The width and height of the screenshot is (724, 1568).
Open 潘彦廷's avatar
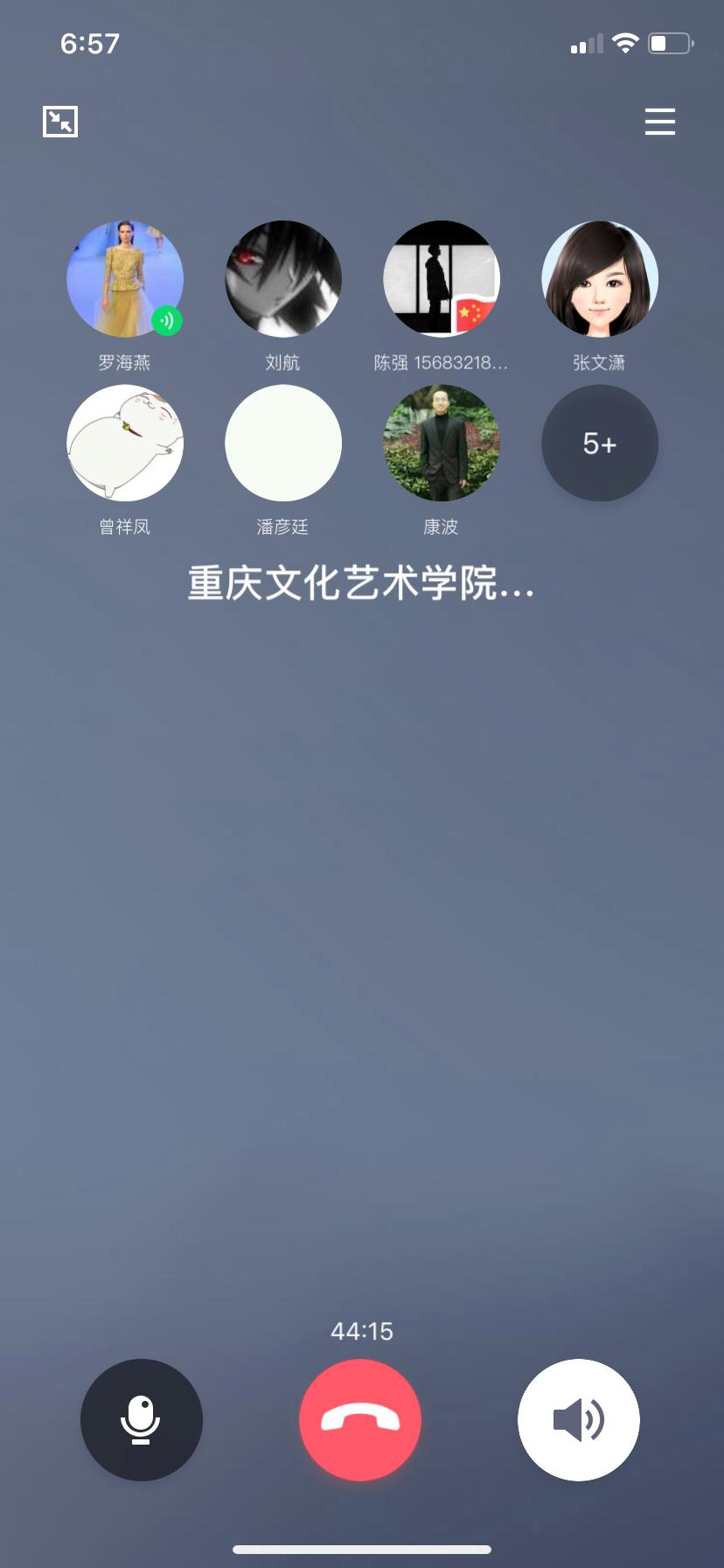point(283,444)
